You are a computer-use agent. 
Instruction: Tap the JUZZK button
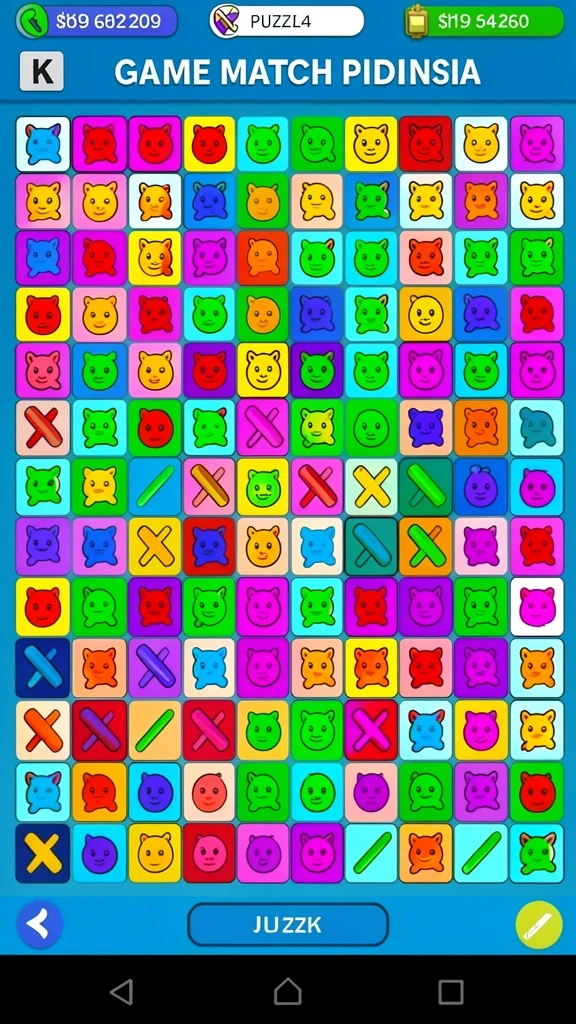(288, 924)
